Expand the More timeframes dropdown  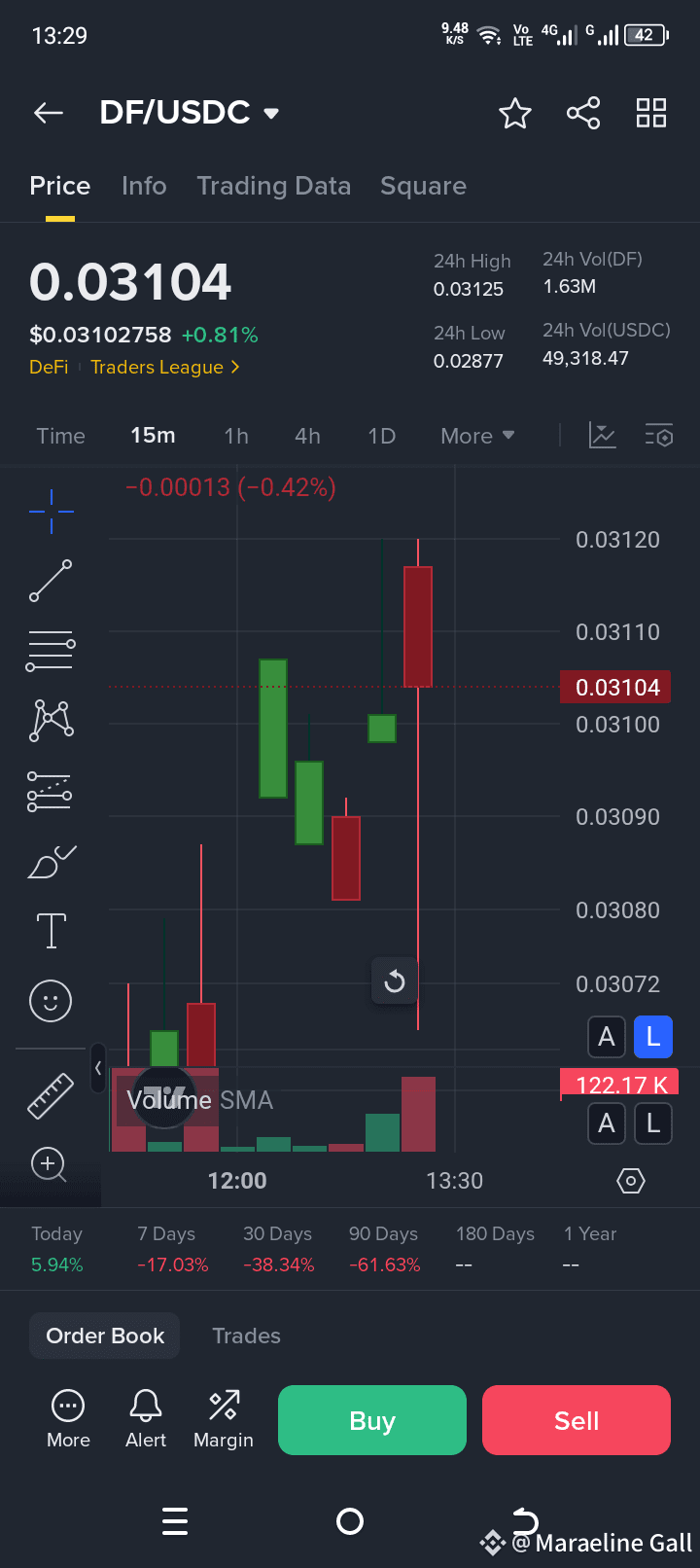pos(477,436)
